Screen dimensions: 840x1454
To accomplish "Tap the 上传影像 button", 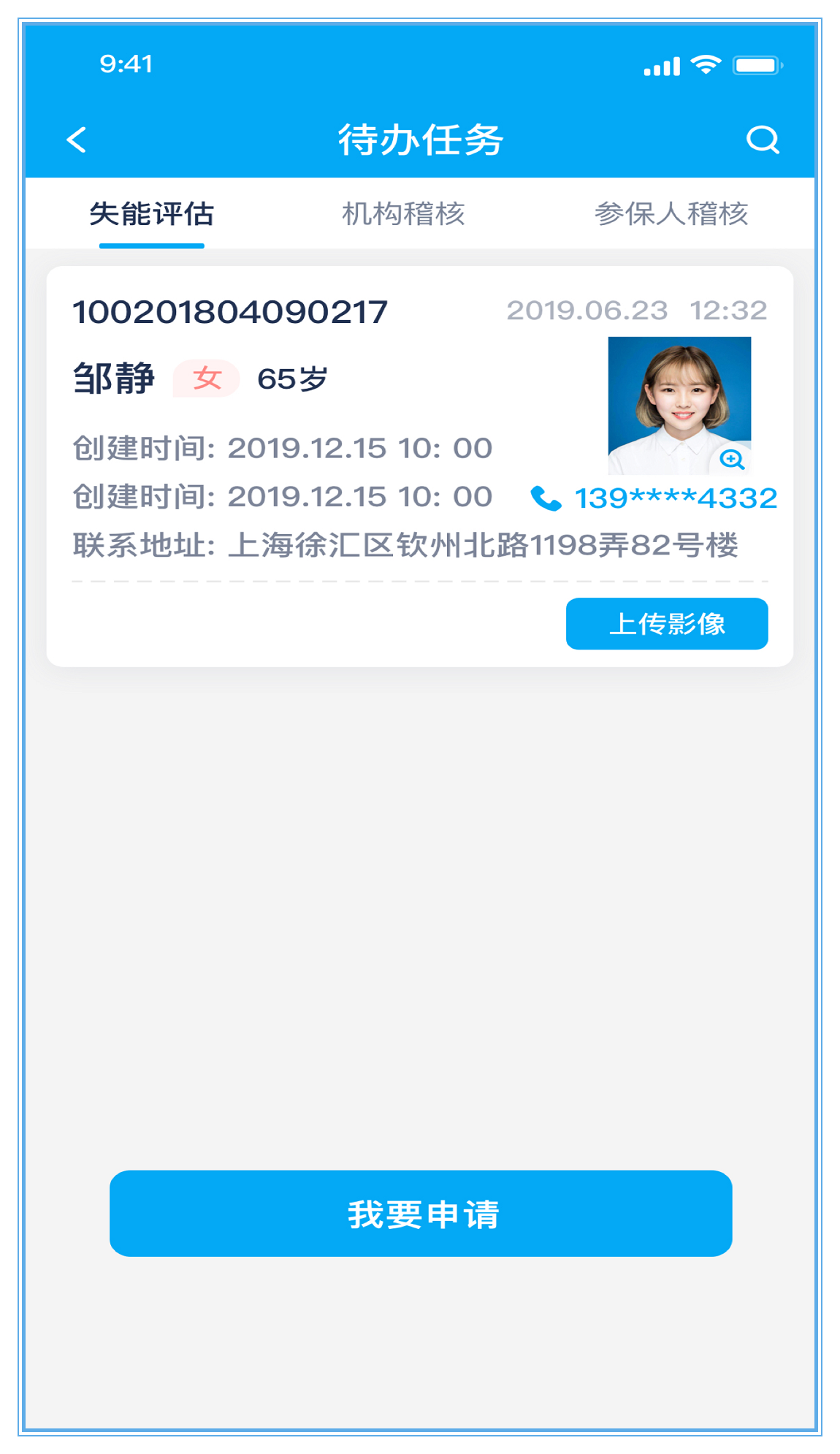I will (x=666, y=623).
